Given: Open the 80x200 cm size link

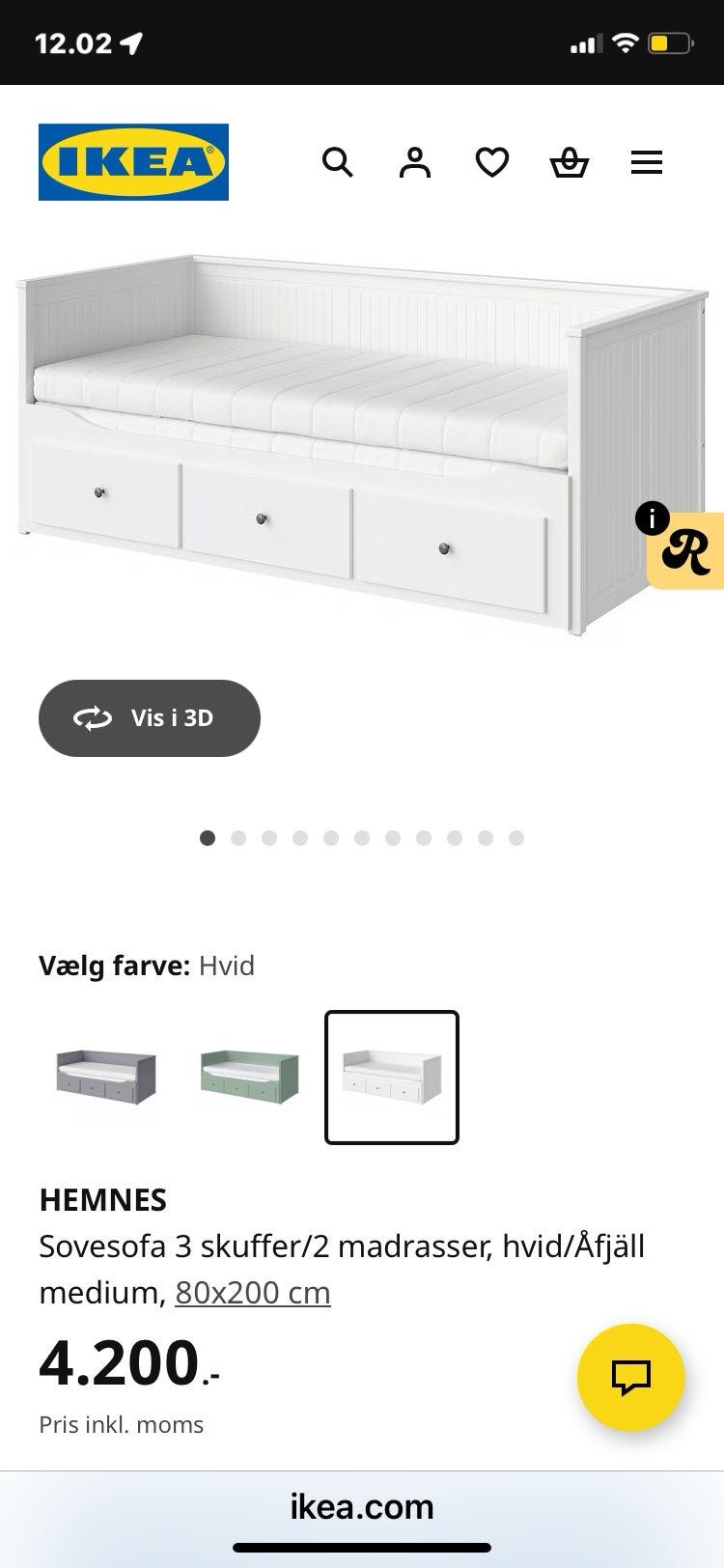Looking at the screenshot, I should point(251,1292).
